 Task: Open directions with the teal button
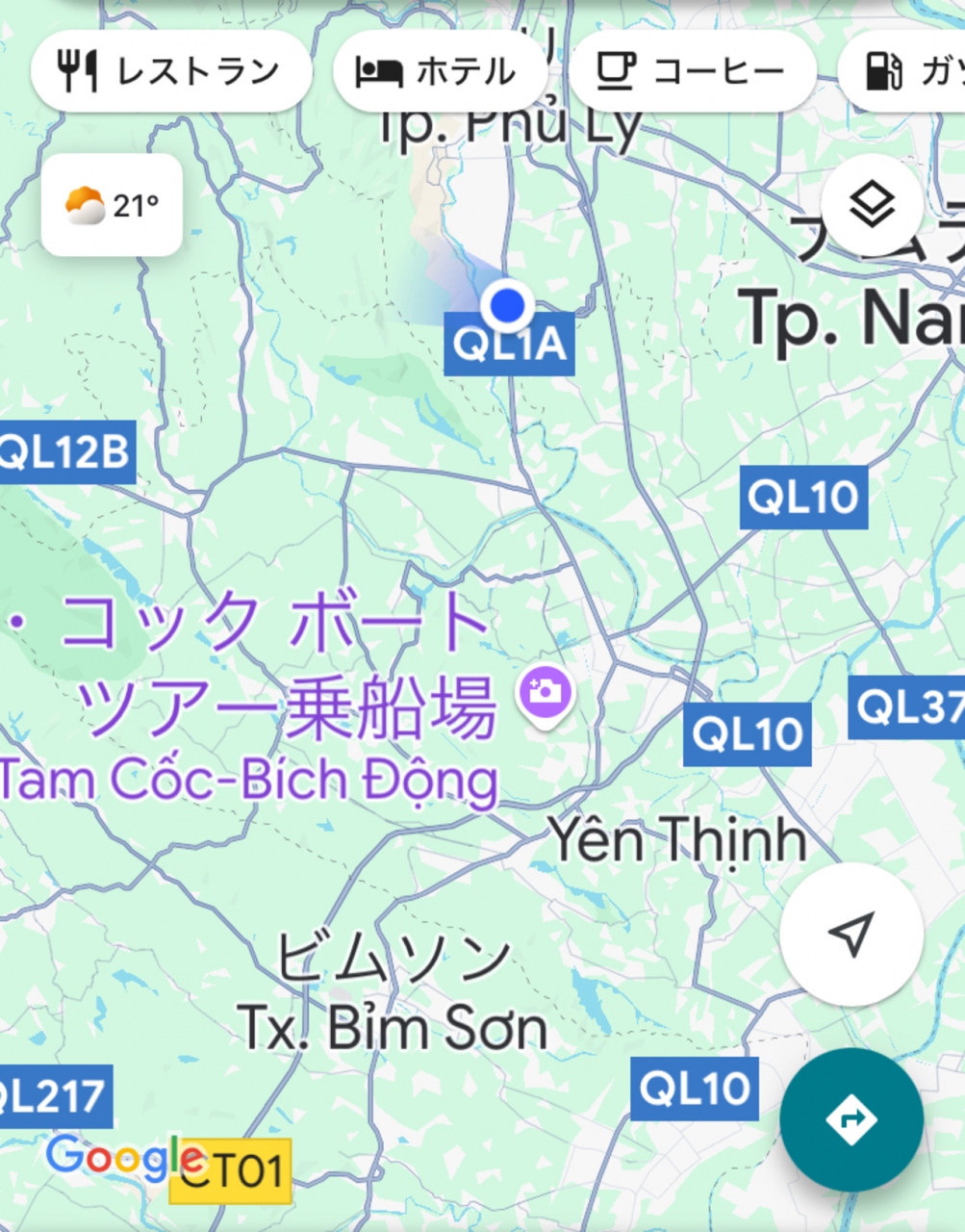tap(851, 1119)
